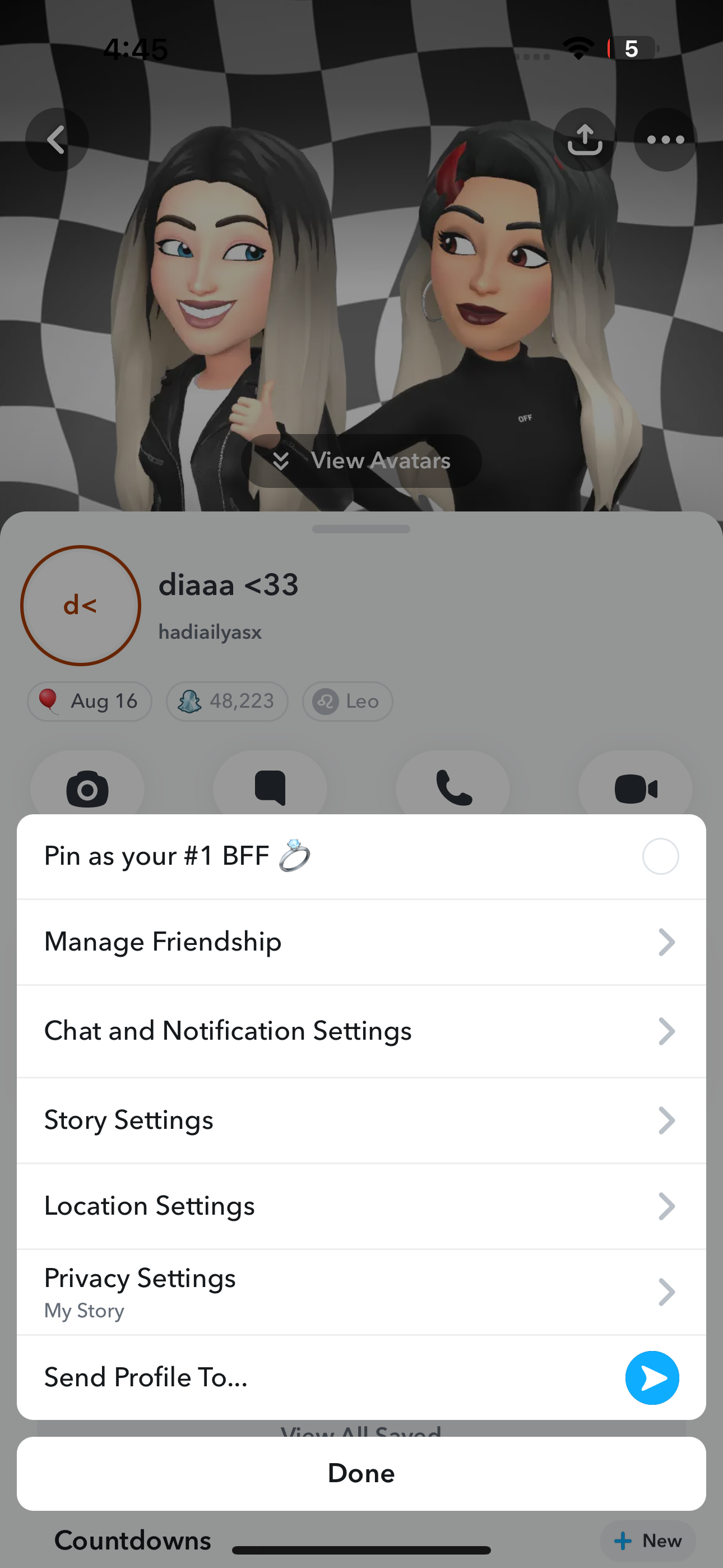
Task: Tap the blue send arrow icon
Action: 652,1377
